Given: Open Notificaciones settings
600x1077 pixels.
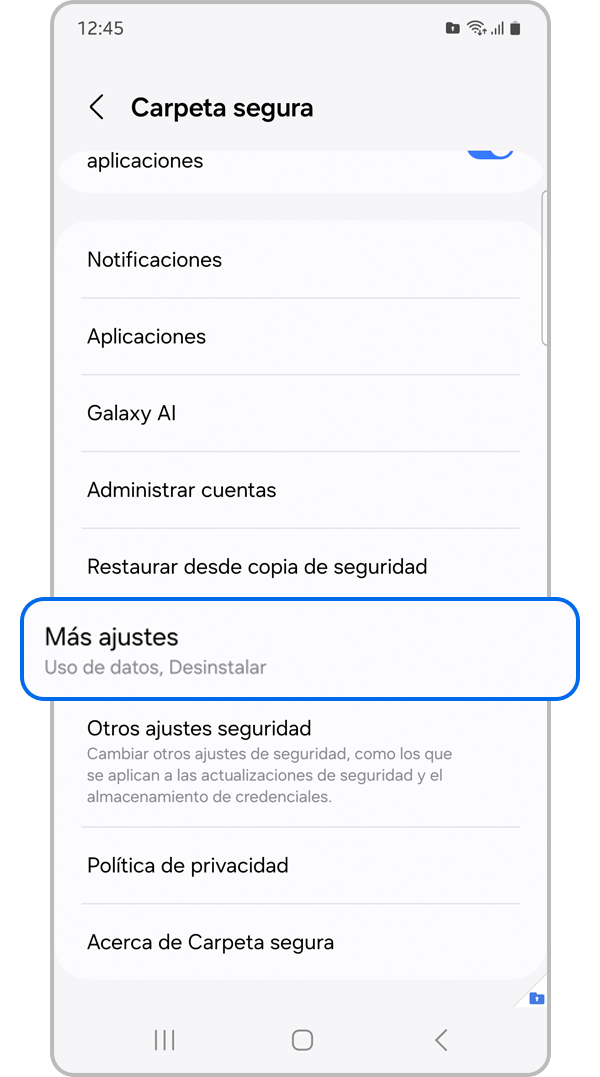Looking at the screenshot, I should 300,260.
